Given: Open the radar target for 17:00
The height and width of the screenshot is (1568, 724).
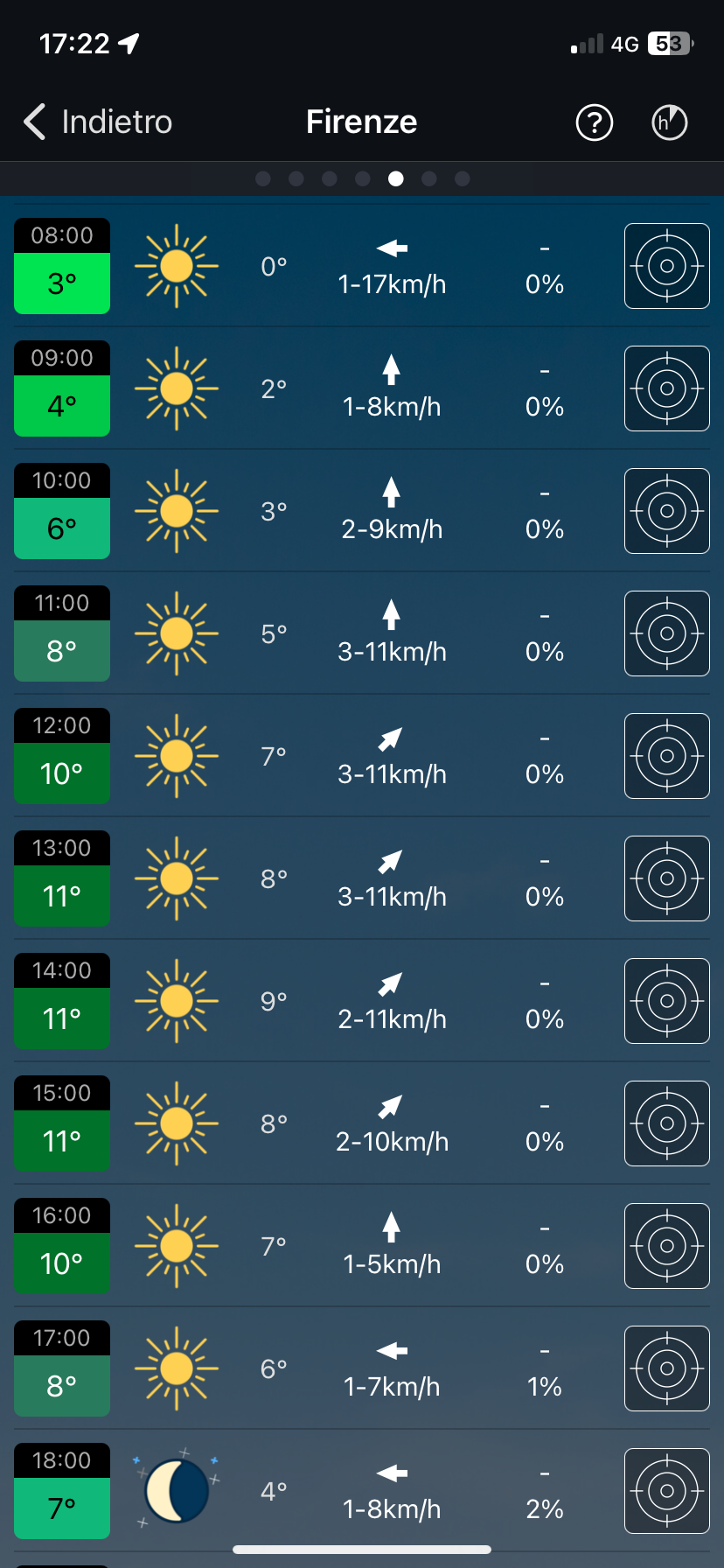Looking at the screenshot, I should [666, 1368].
